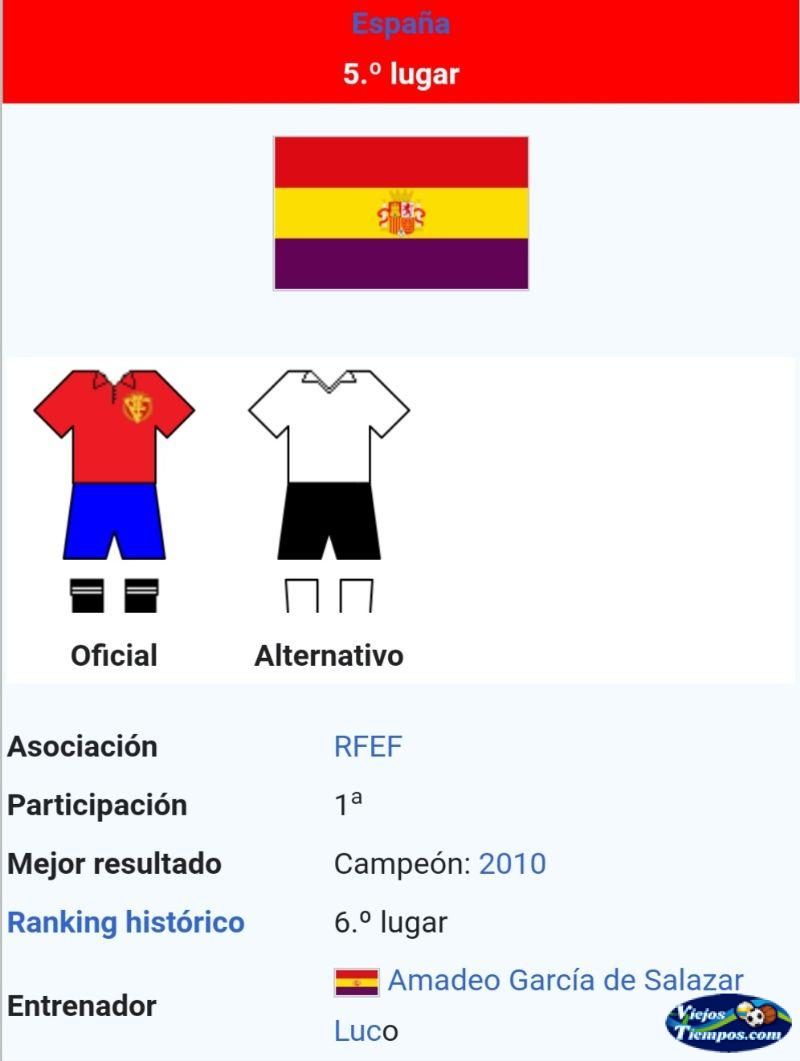The image size is (800, 1061).
Task: Open the Ranking histórico link
Action: click(x=126, y=922)
